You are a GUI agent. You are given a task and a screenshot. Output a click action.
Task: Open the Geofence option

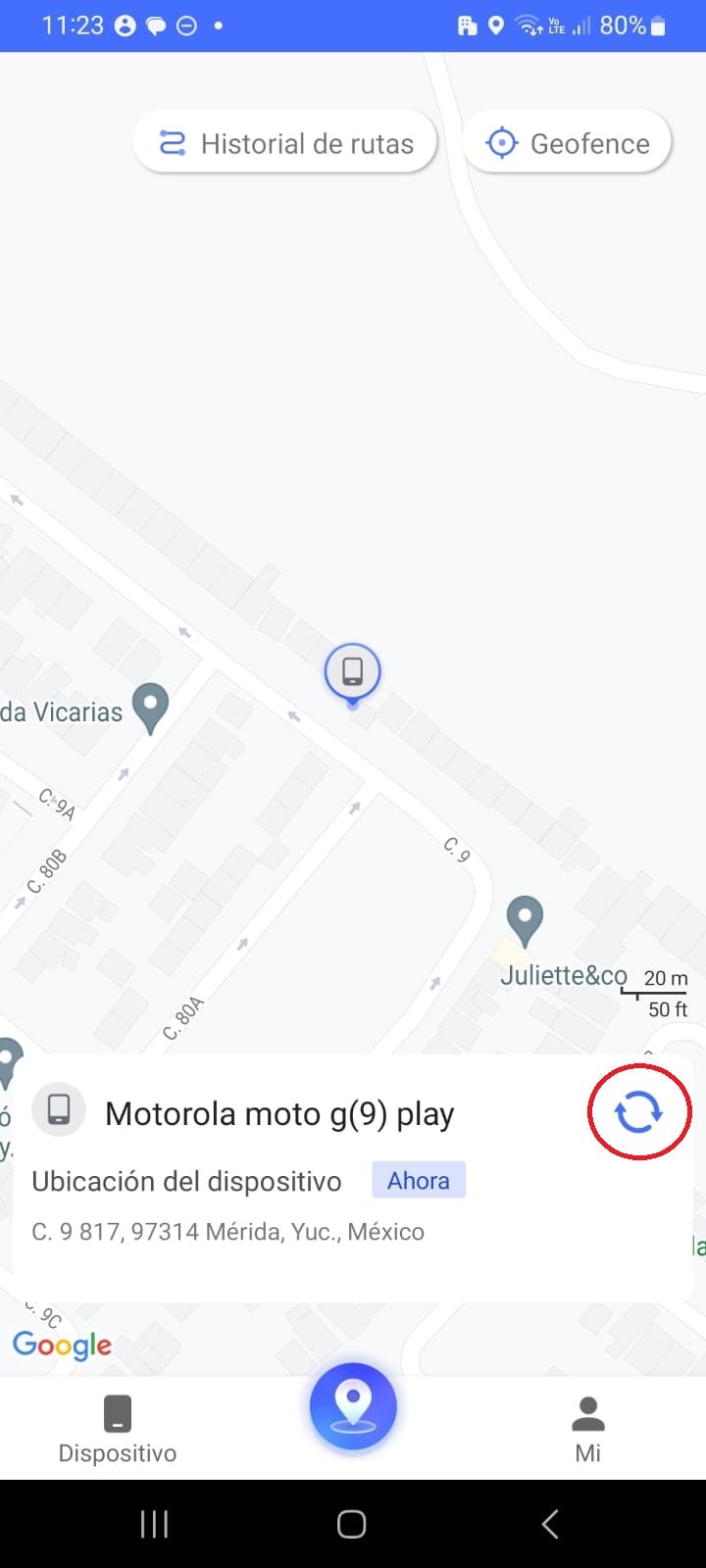(568, 144)
